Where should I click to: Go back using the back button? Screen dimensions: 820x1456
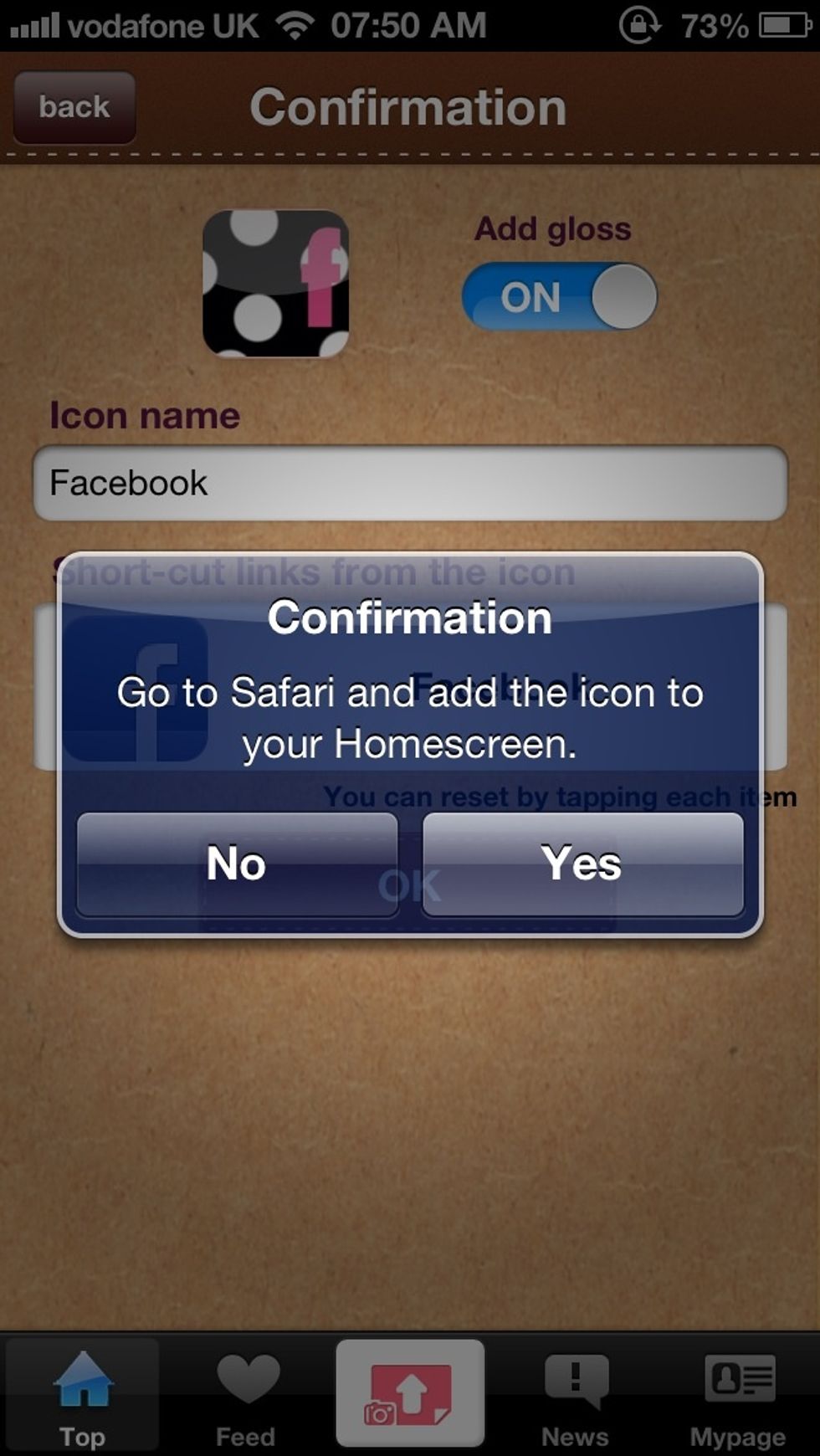point(74,107)
